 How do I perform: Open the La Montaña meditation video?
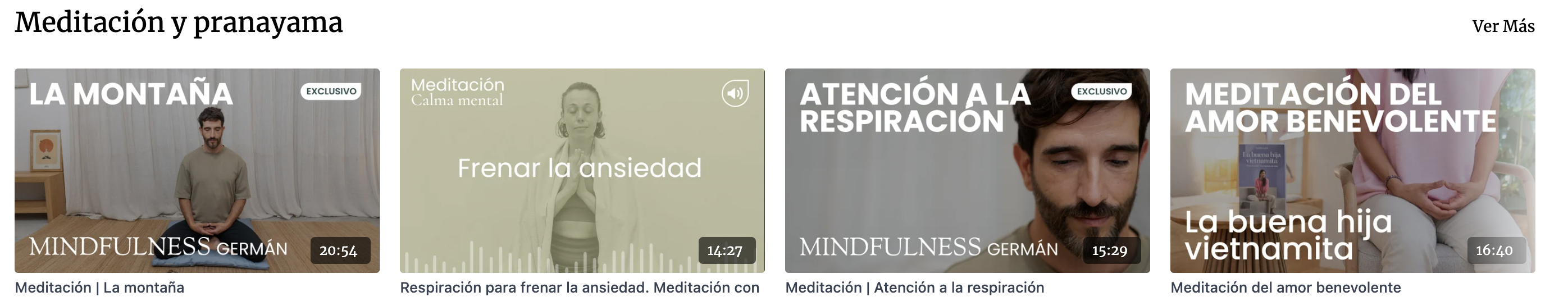[x=197, y=170]
